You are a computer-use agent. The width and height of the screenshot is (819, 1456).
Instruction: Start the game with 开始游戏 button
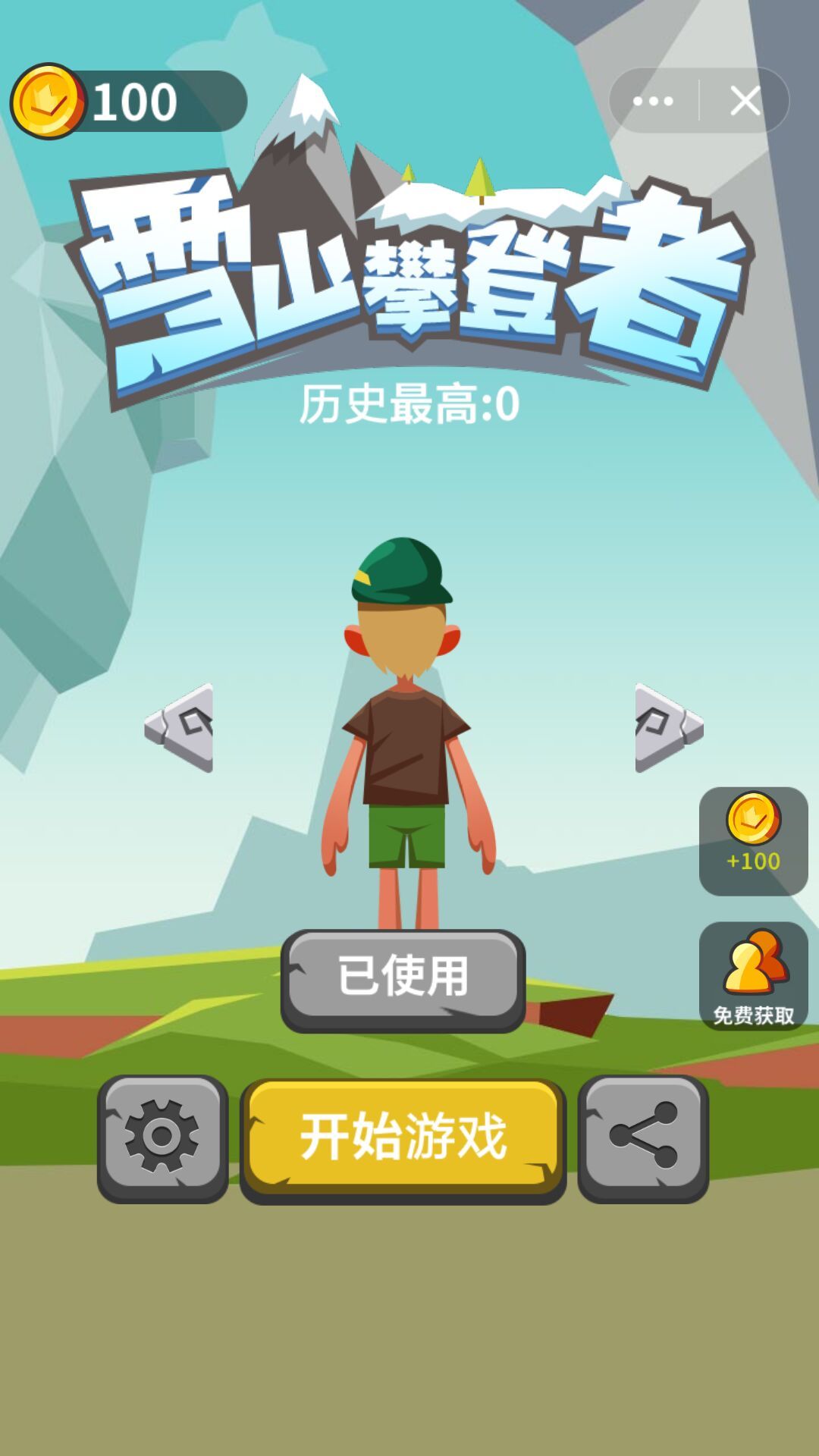click(x=403, y=1136)
